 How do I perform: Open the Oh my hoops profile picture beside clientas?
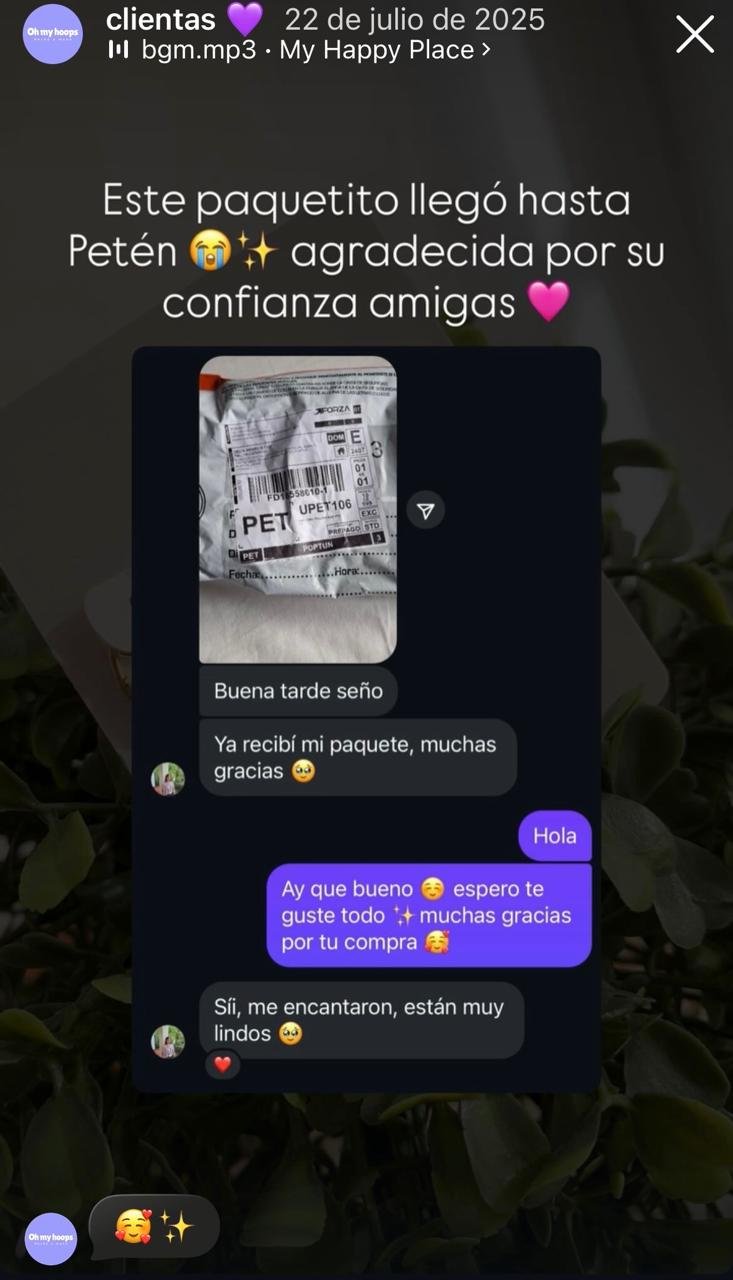coord(52,34)
